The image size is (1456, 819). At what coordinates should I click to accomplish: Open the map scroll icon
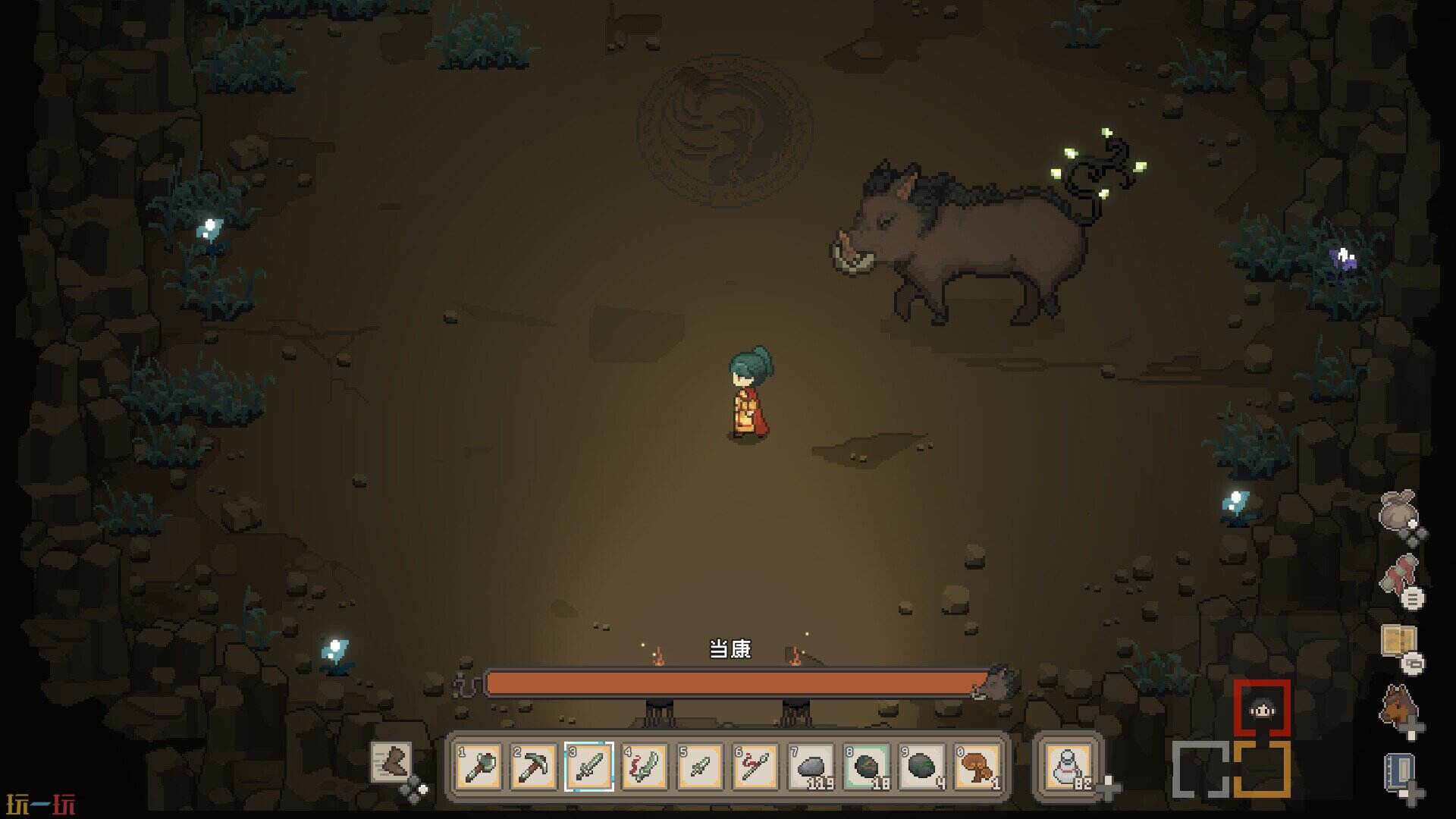1399,642
